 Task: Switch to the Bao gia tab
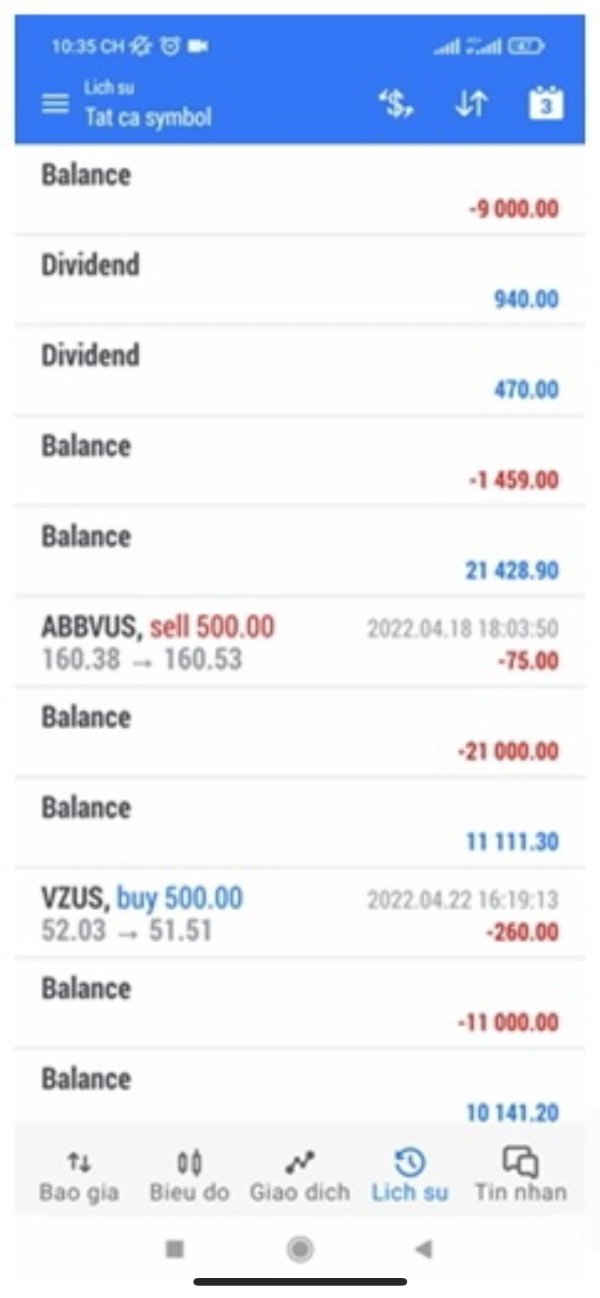[x=79, y=1176]
